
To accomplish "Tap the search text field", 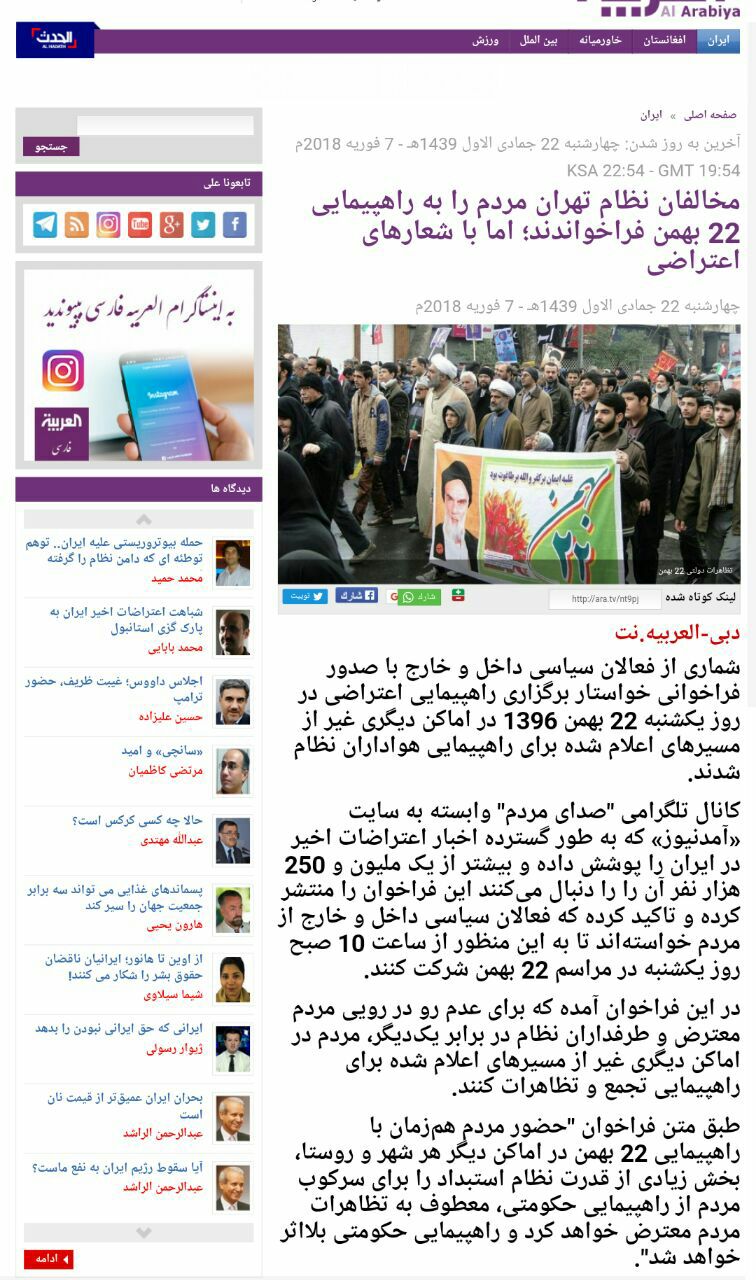I will tap(165, 125).
